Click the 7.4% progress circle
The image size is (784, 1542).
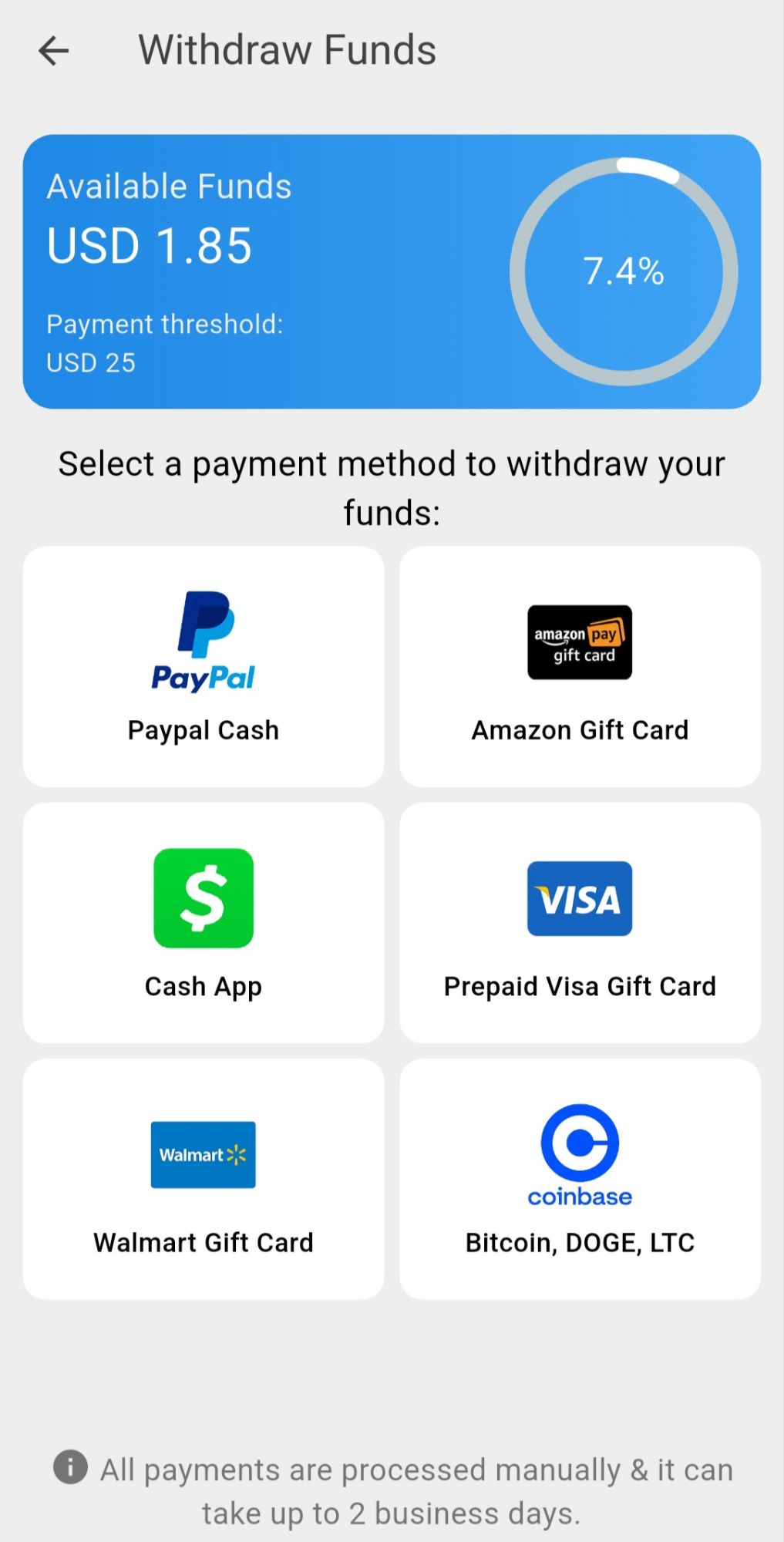624,271
